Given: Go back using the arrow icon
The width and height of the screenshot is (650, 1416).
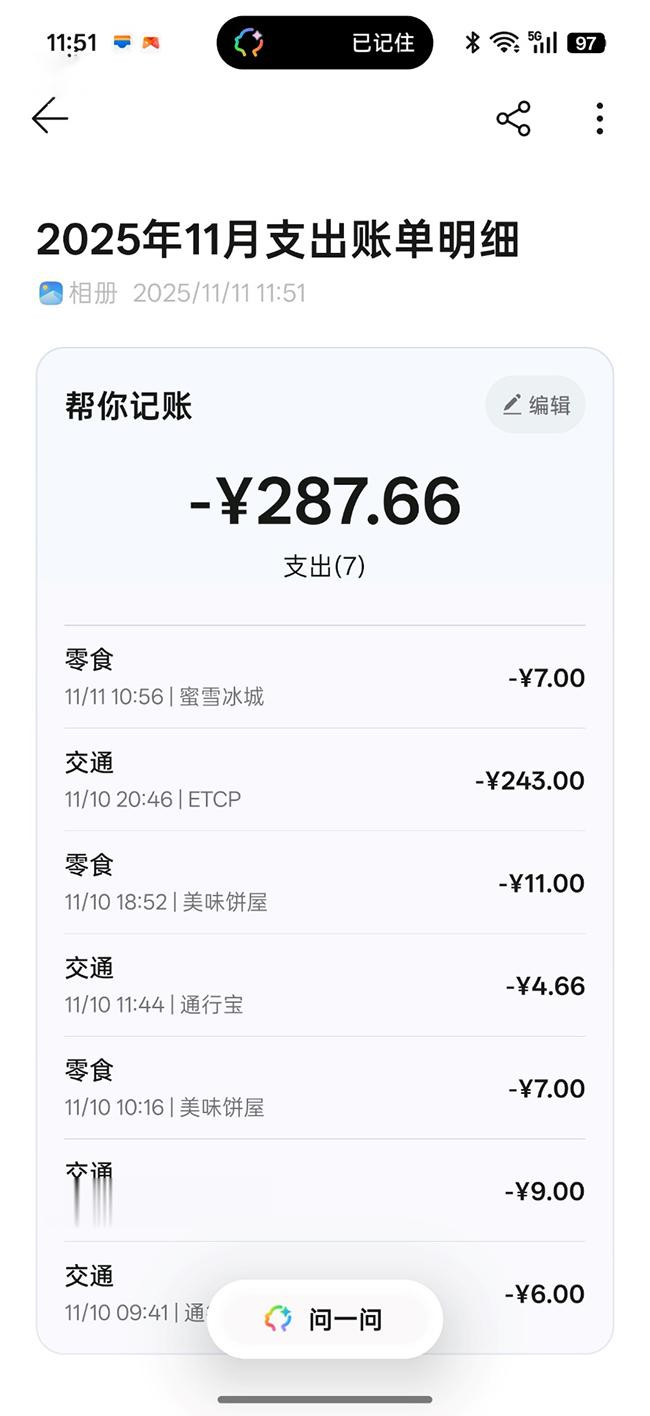Looking at the screenshot, I should 49,118.
